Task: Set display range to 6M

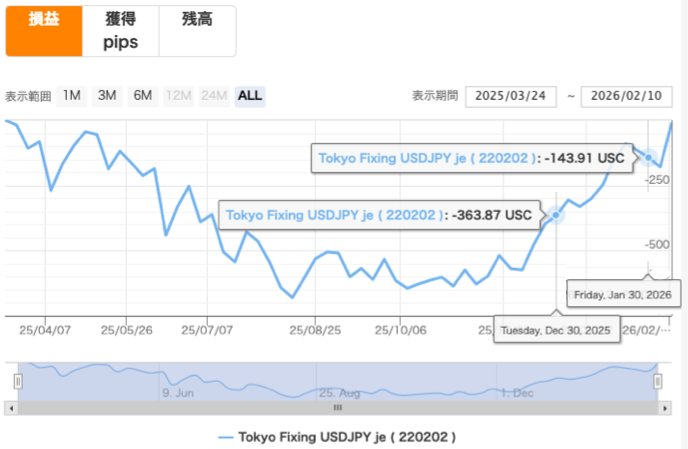Action: [x=143, y=96]
